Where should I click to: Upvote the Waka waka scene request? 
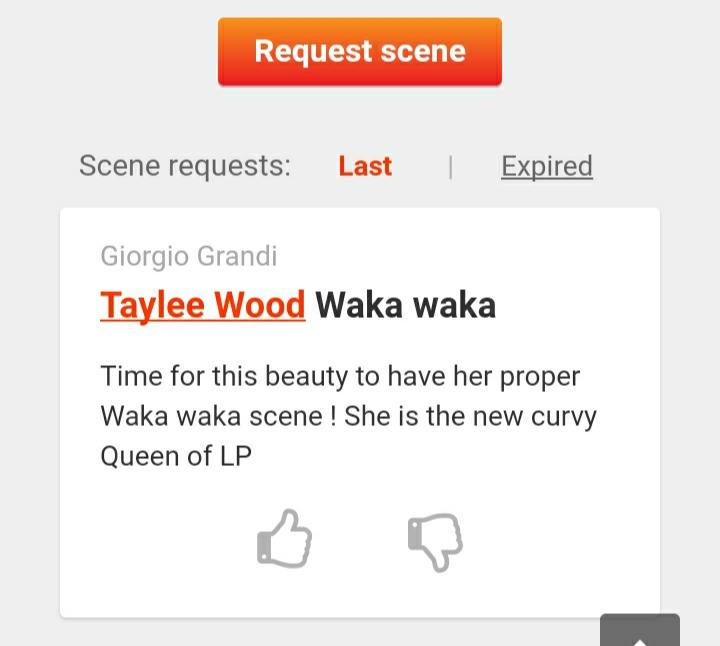point(285,540)
